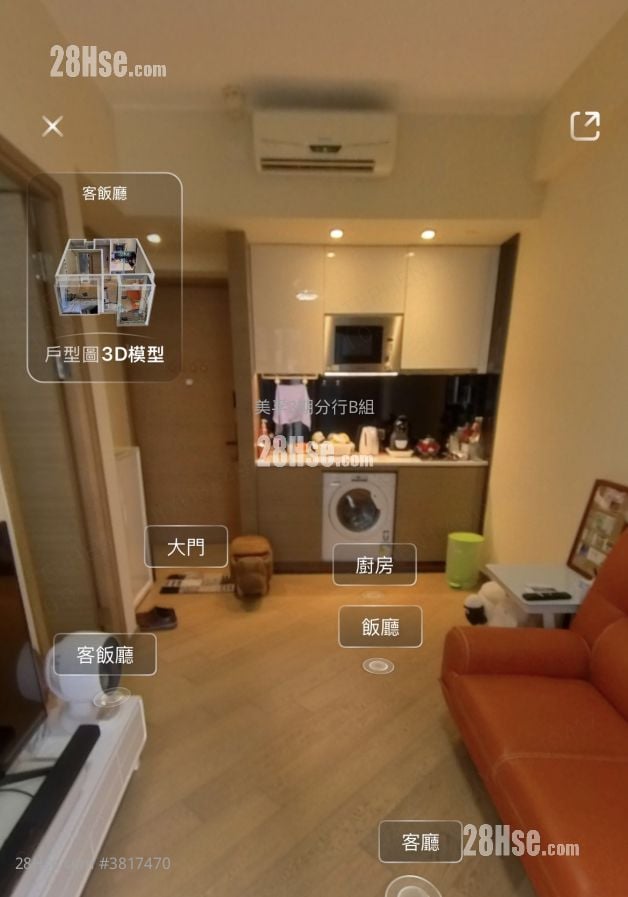Jump to the 大門 hotspot

186,547
